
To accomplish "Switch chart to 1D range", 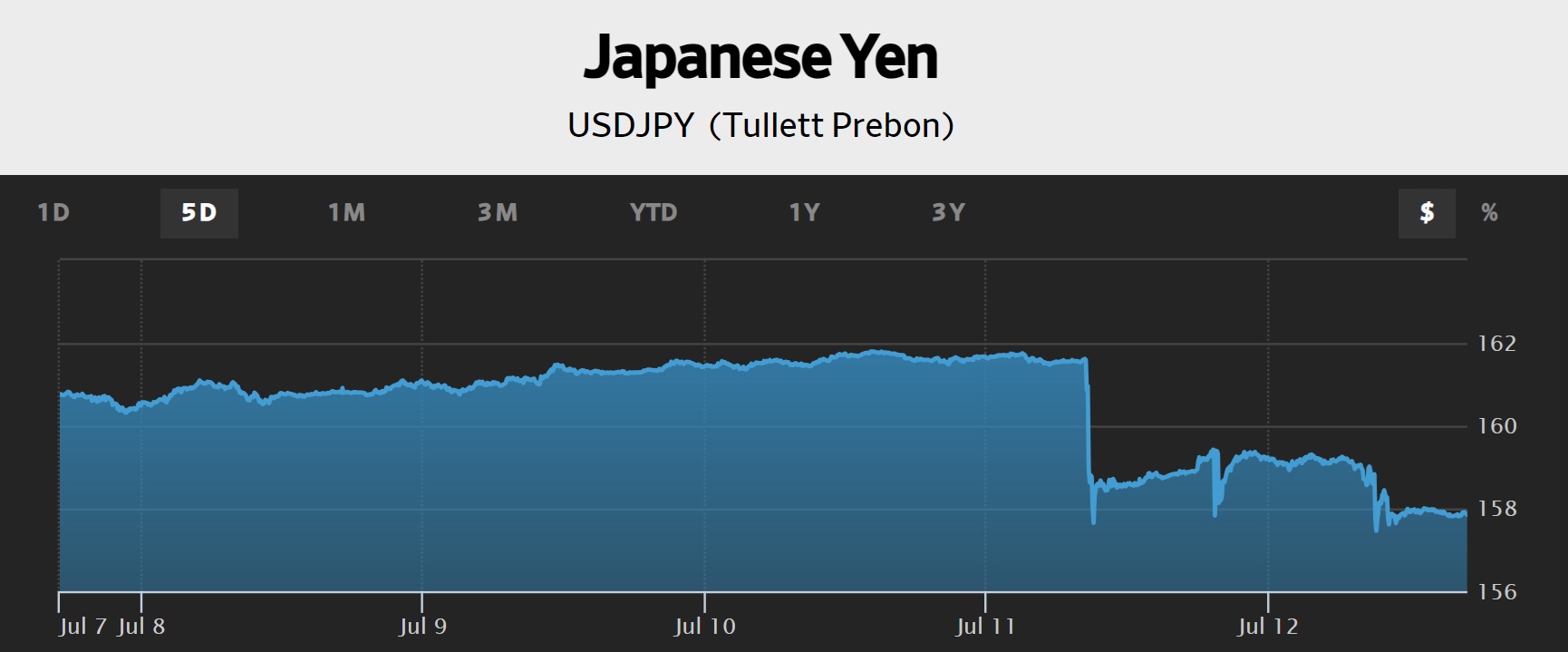I will [x=53, y=213].
